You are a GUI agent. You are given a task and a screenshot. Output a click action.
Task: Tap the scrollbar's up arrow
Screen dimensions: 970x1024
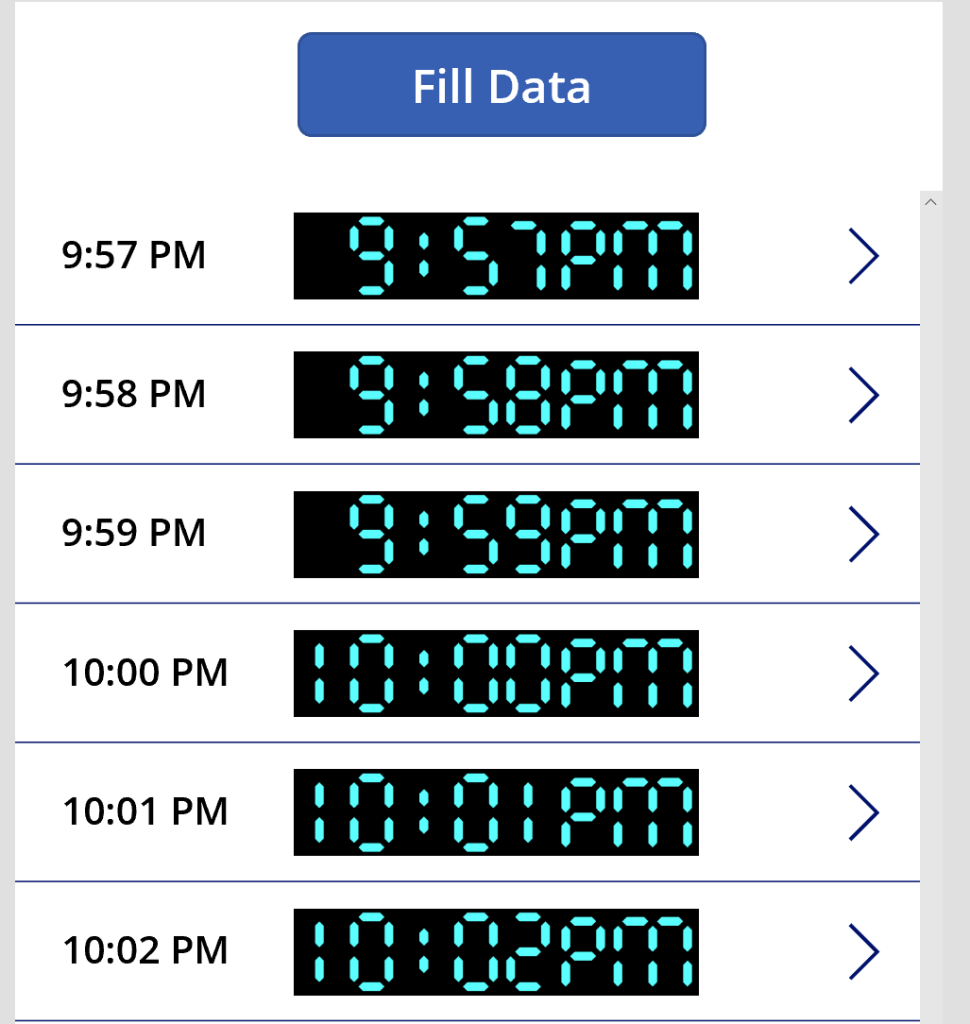coord(931,202)
